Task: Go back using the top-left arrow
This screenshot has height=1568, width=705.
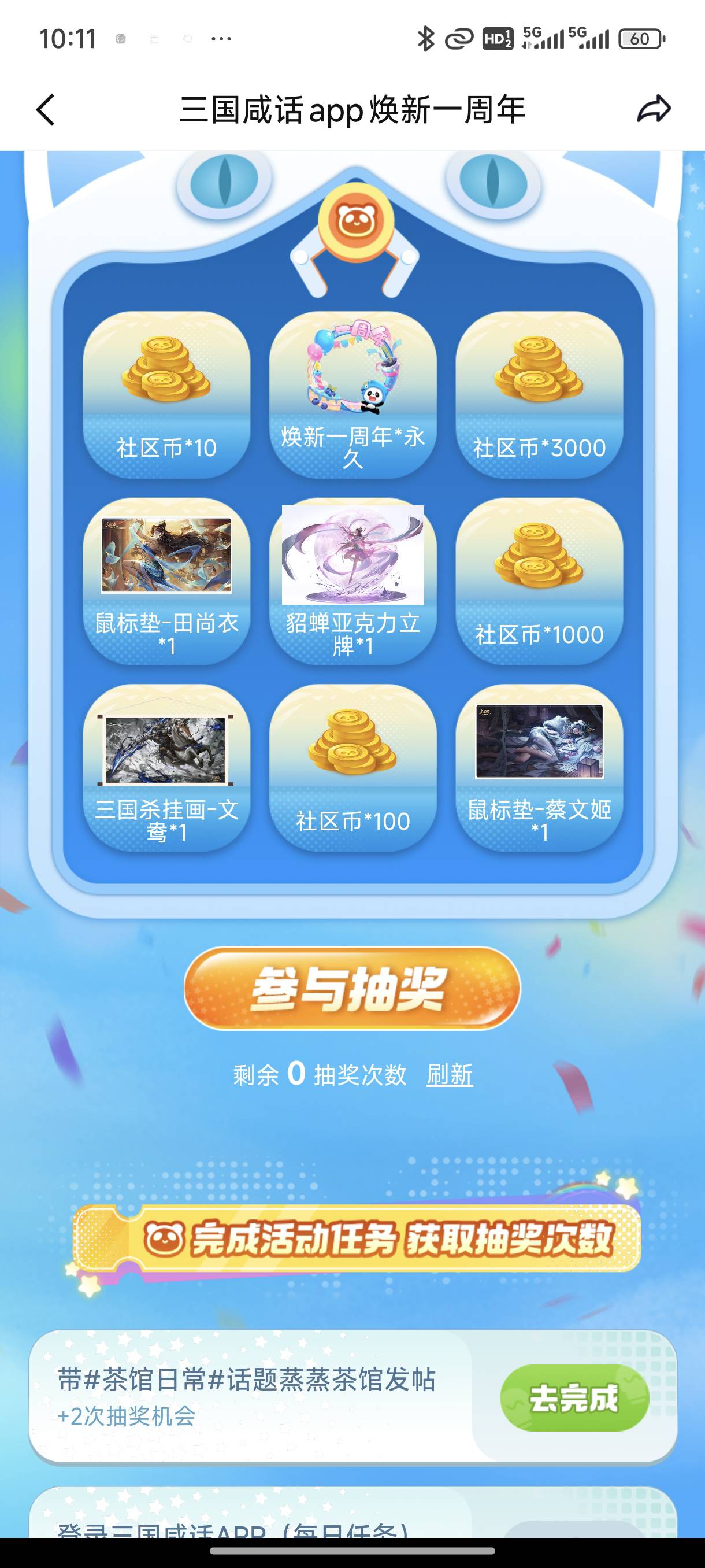Action: (x=46, y=110)
